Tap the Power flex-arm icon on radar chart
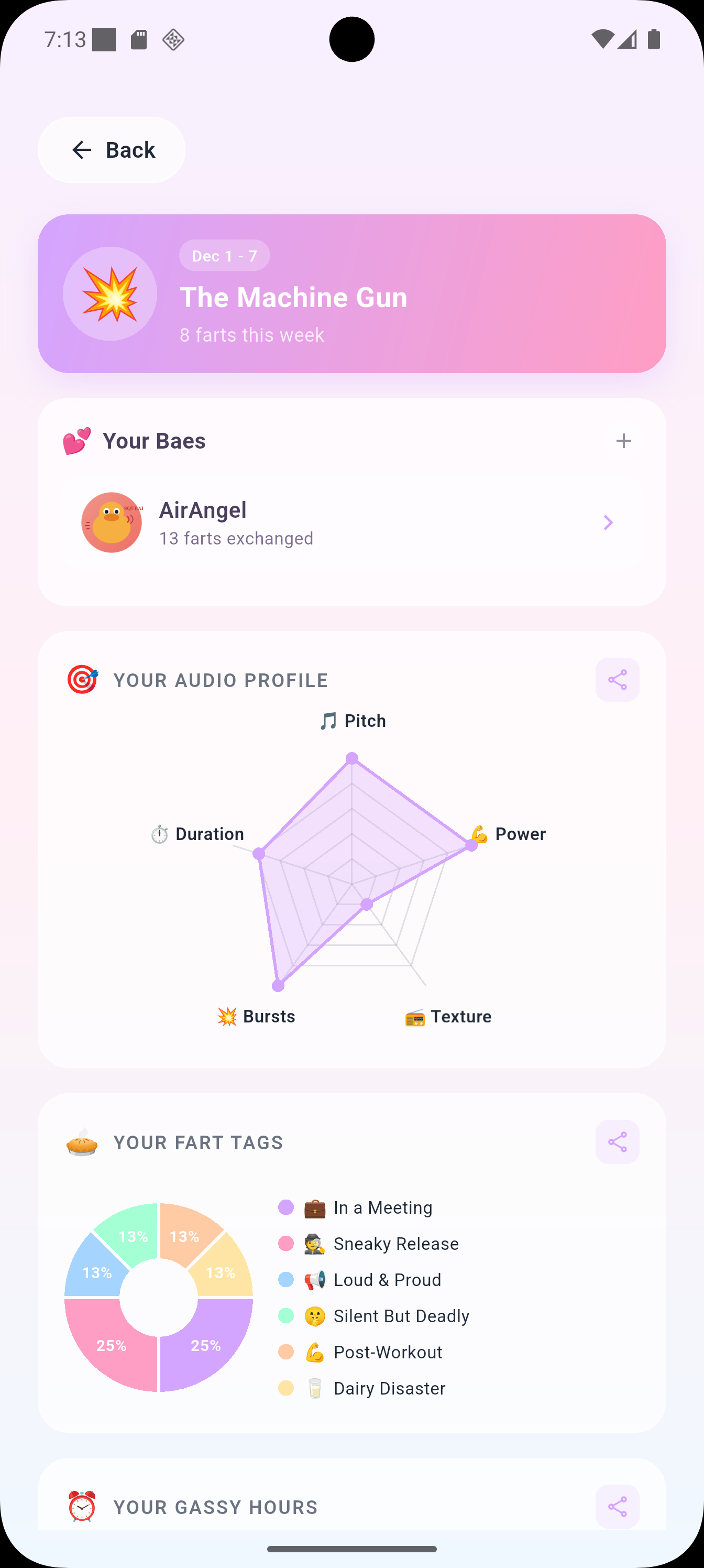Image resolution: width=704 pixels, height=1568 pixels. (479, 834)
